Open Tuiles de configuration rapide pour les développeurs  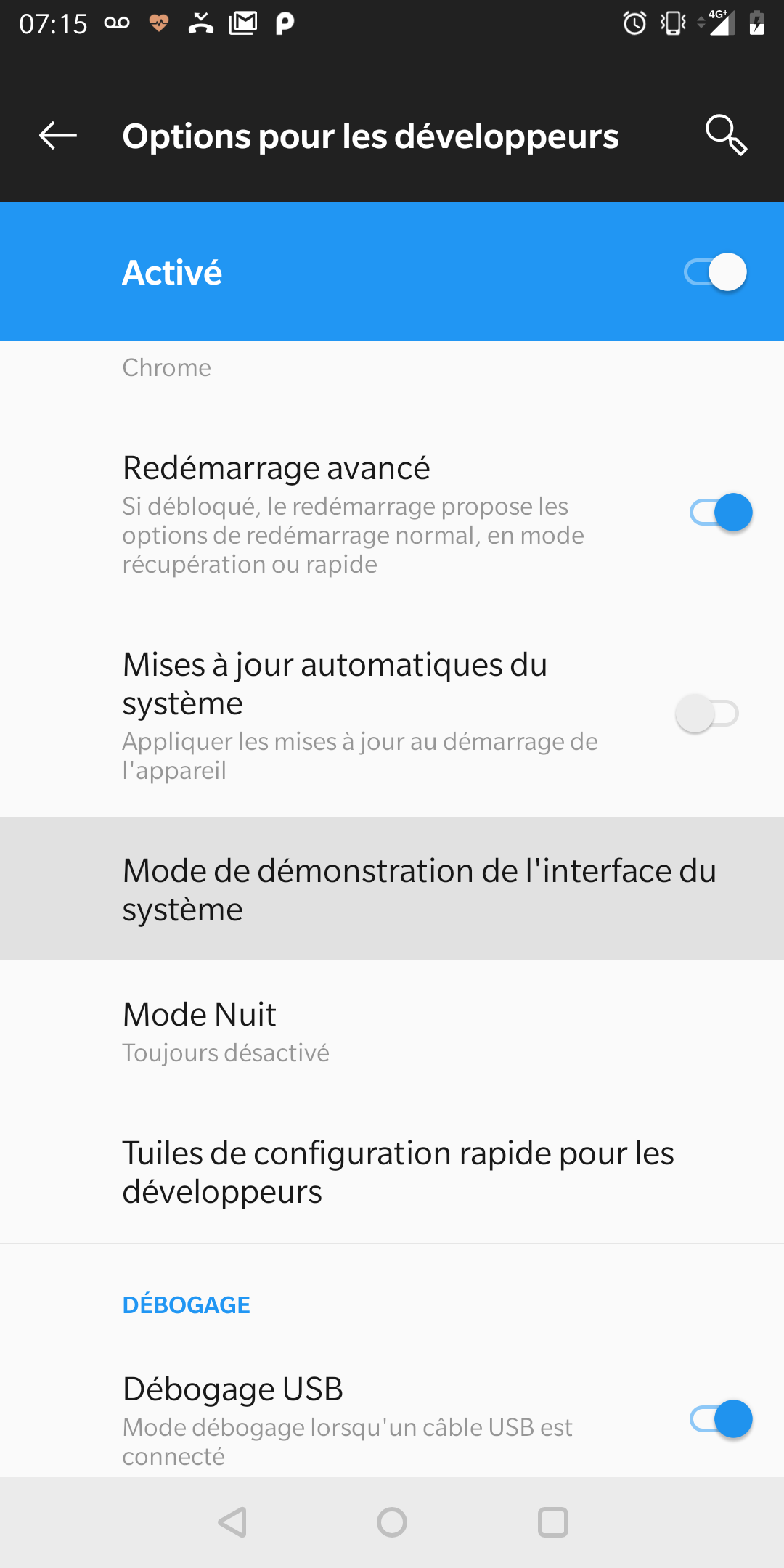(x=392, y=1172)
